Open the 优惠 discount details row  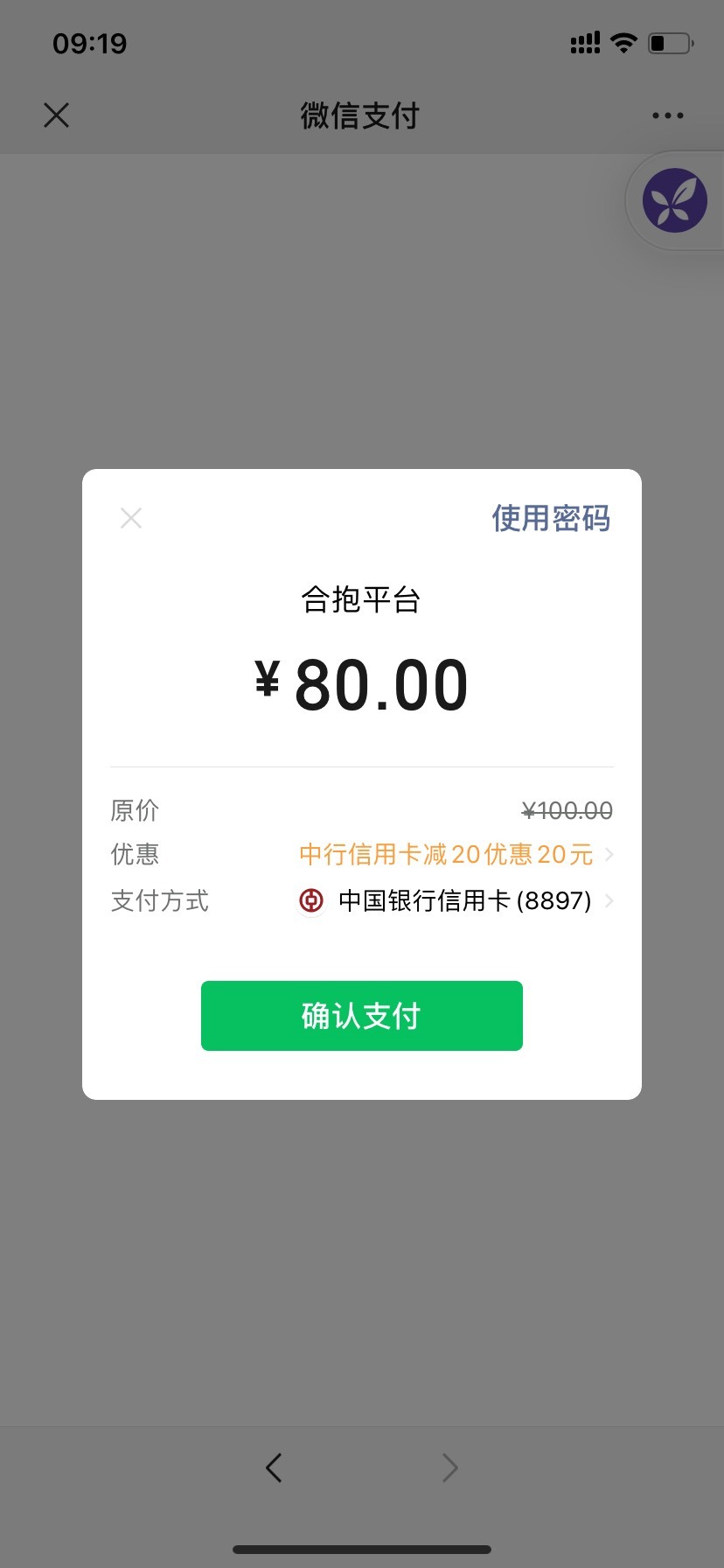pyautogui.click(x=362, y=854)
